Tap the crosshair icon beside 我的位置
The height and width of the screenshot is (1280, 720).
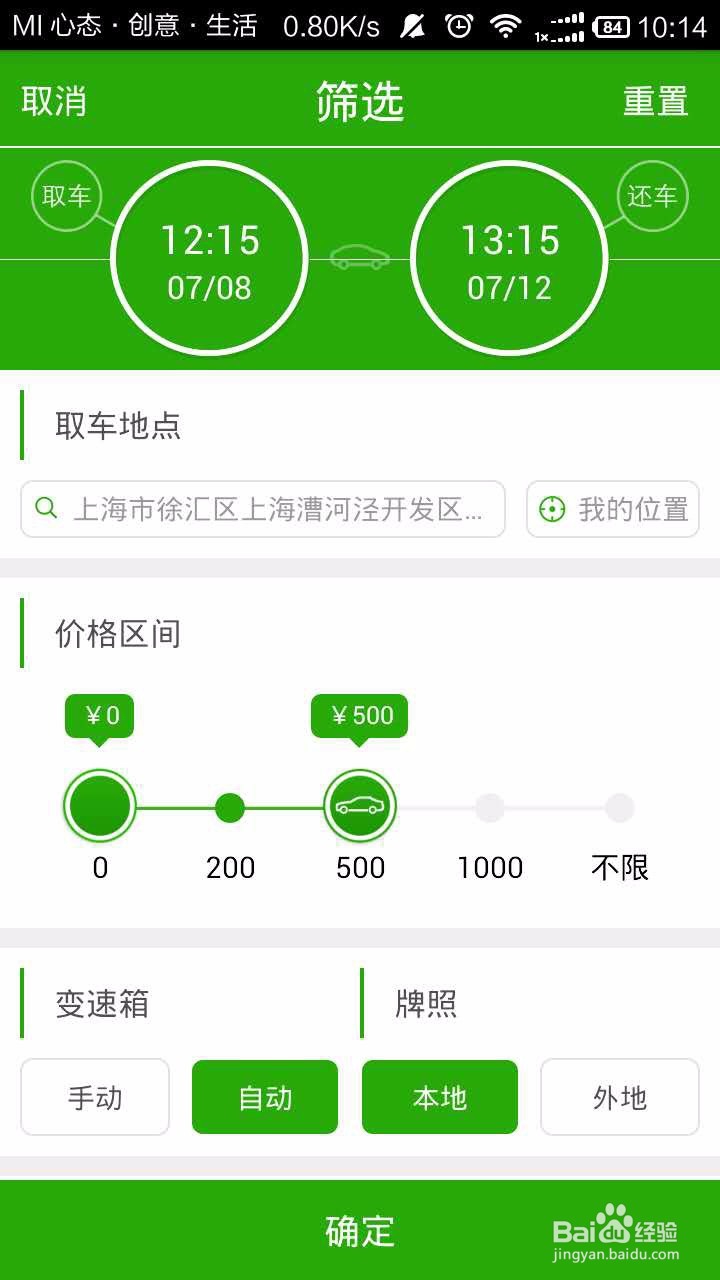tap(551, 510)
